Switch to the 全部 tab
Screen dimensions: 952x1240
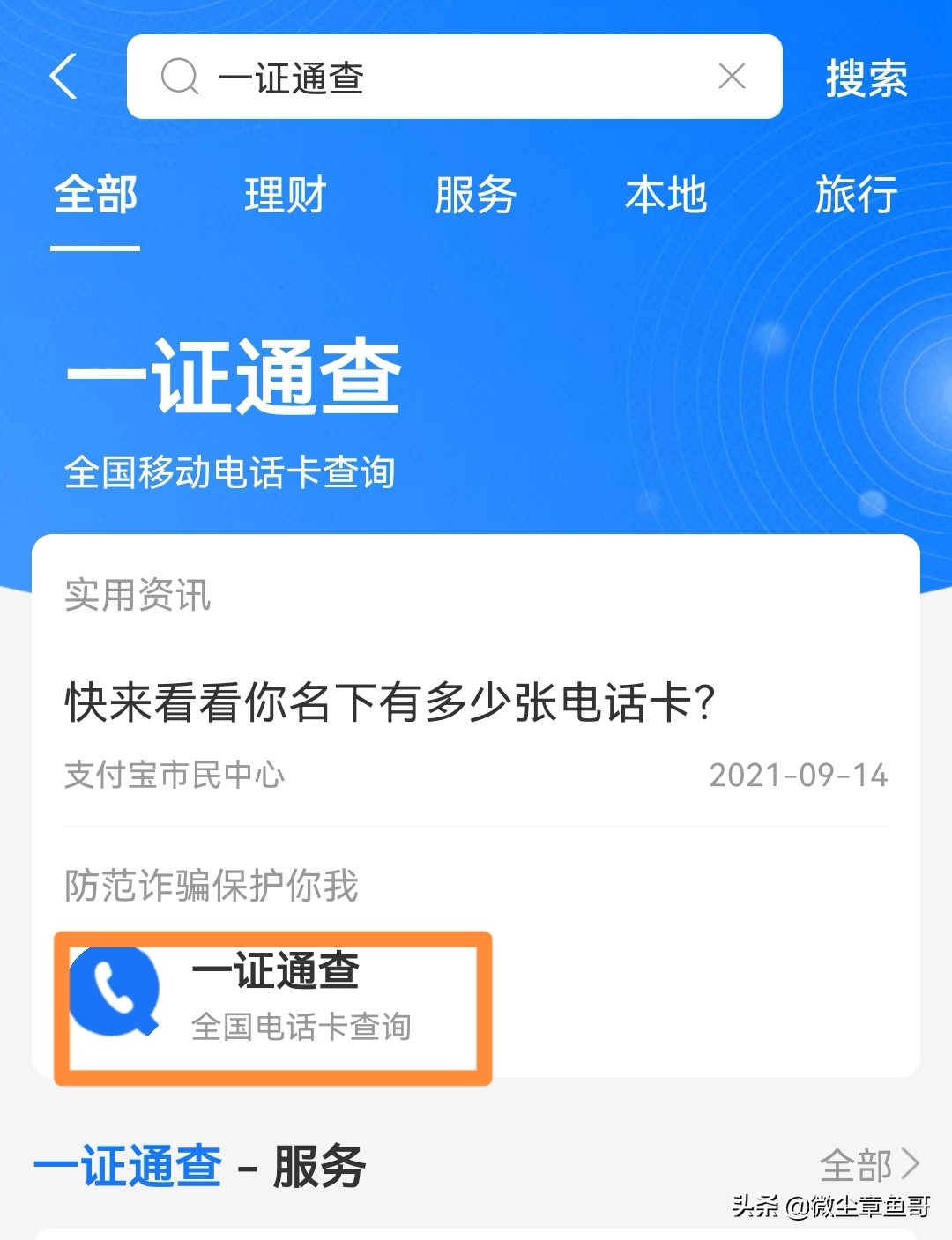[95, 195]
